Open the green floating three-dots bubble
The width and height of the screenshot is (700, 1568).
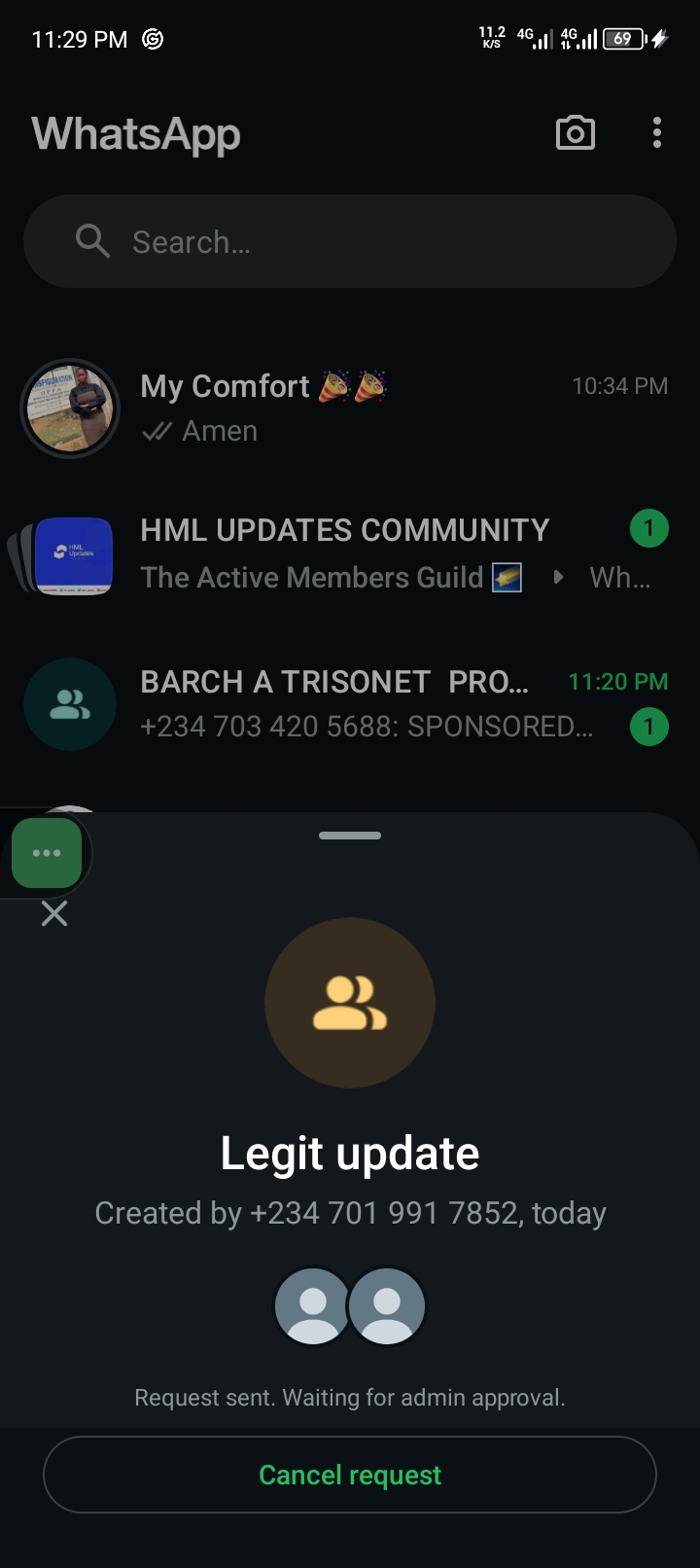click(x=47, y=853)
